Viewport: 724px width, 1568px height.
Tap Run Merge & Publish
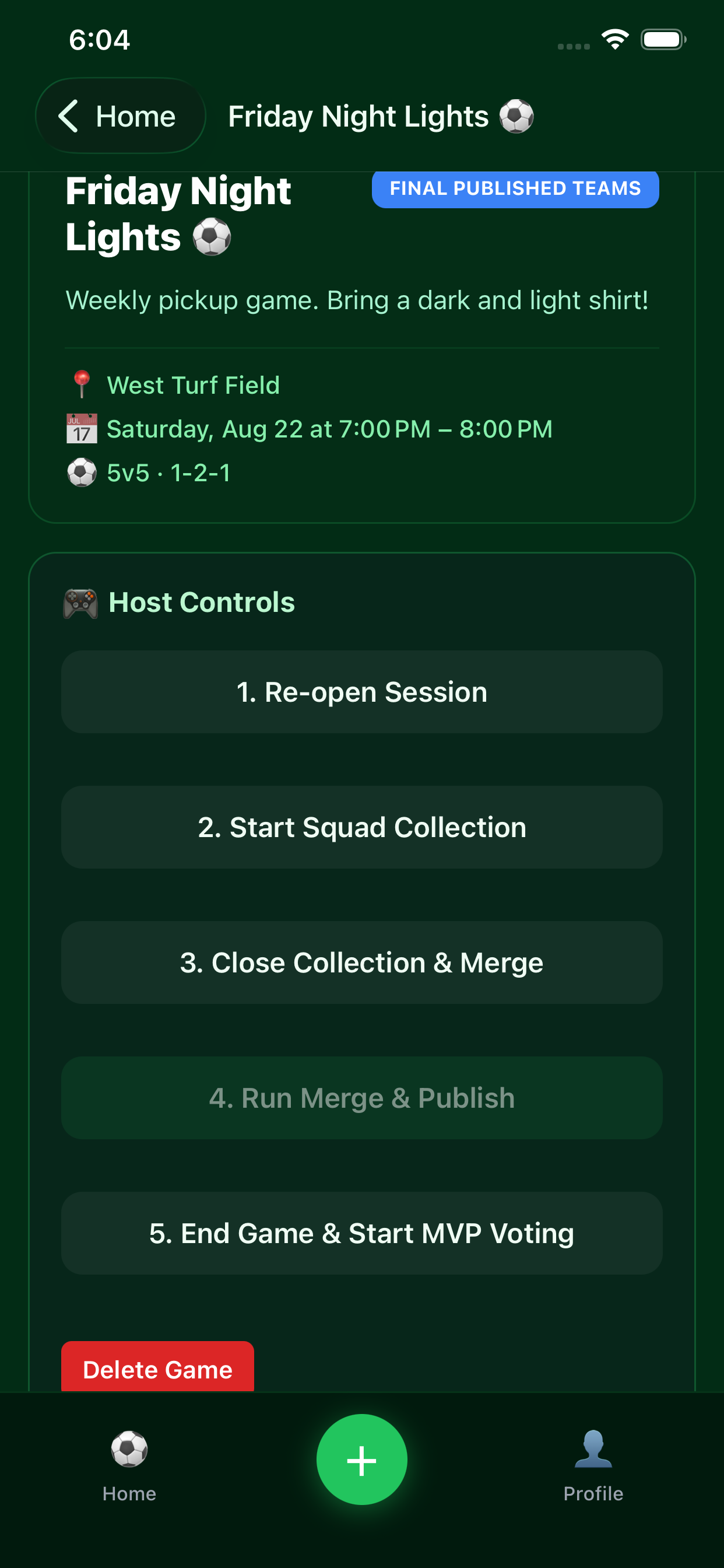tap(362, 1098)
